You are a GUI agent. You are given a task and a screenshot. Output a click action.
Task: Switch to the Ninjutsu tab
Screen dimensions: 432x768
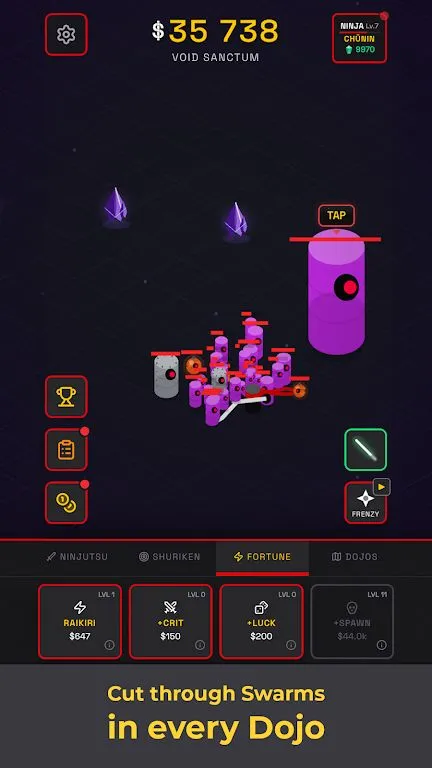pos(77,557)
